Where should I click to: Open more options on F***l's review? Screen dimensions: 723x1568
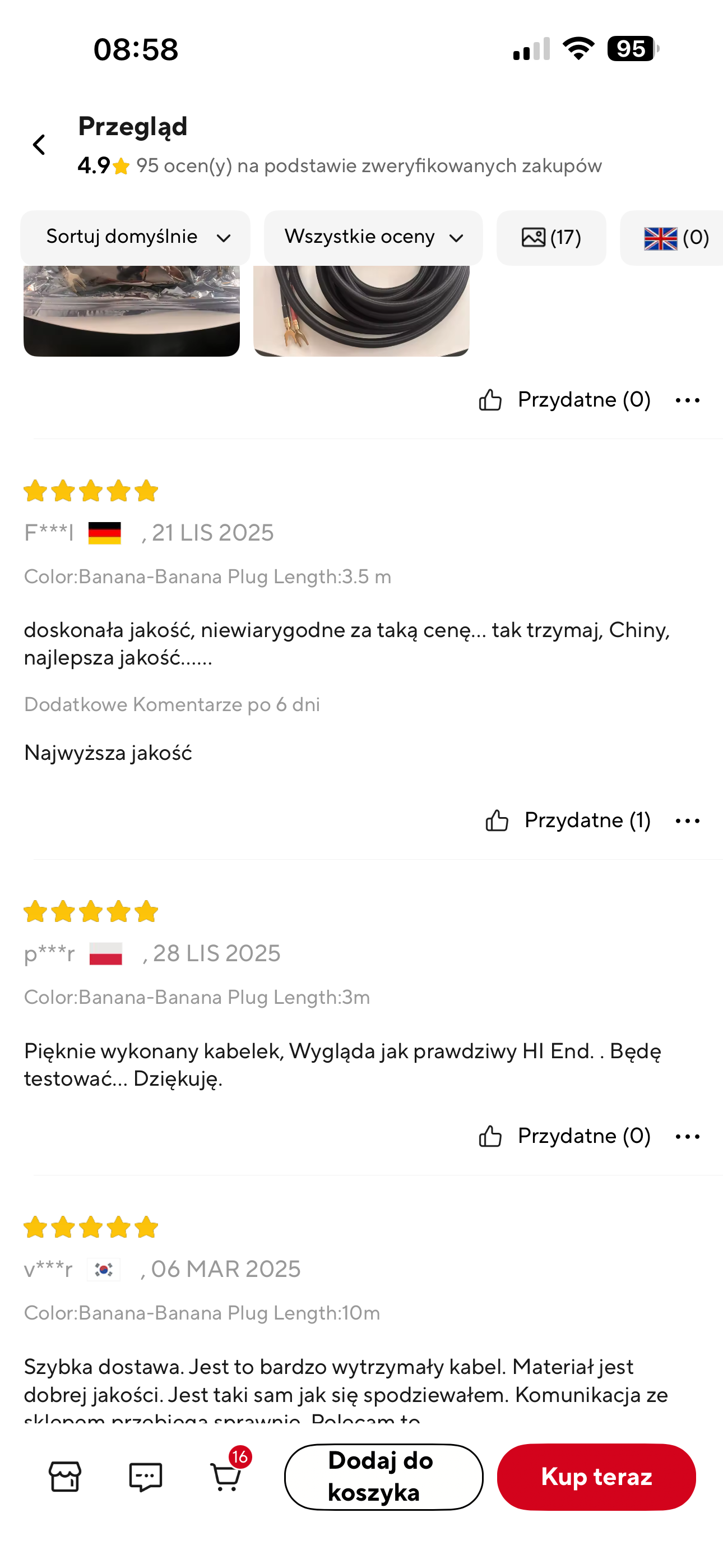[688, 820]
